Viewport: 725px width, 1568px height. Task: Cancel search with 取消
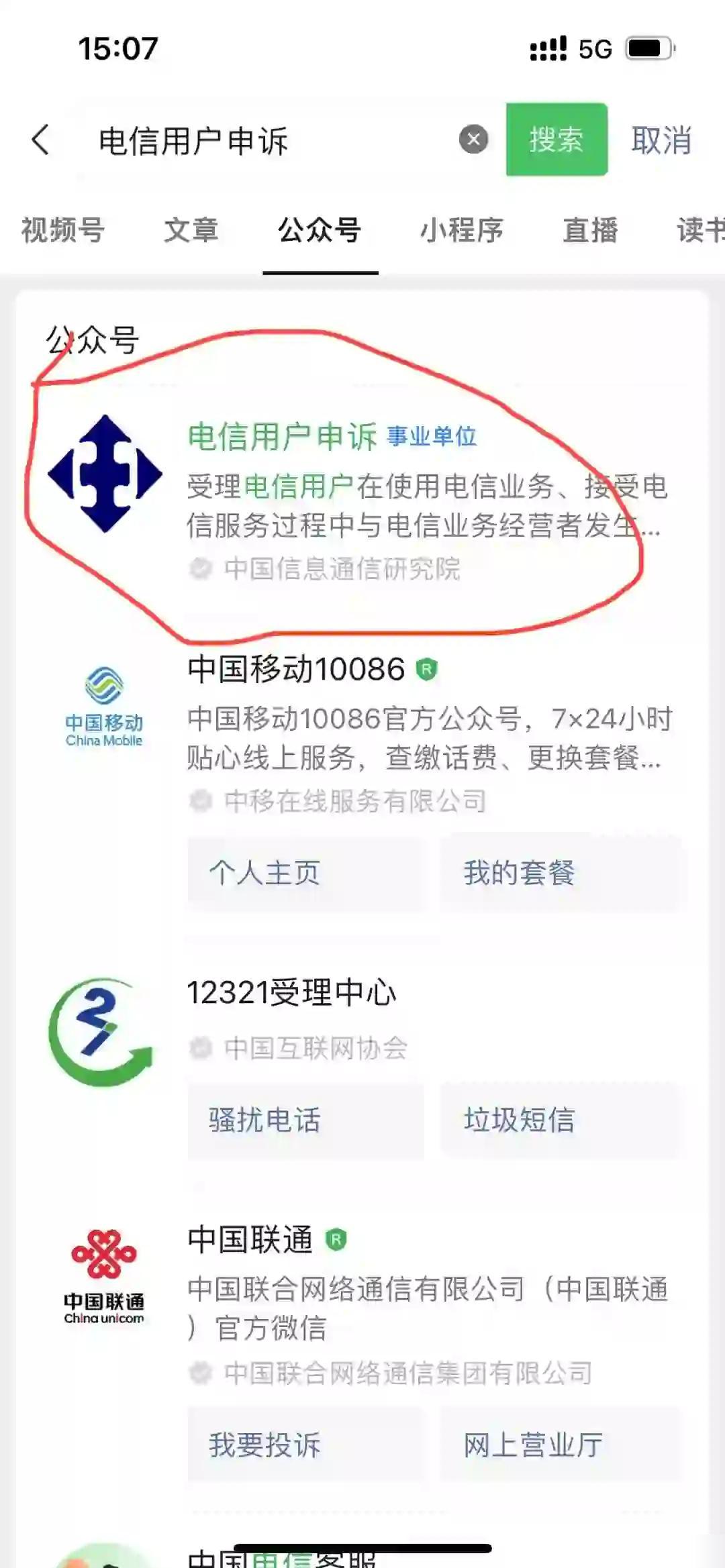pyautogui.click(x=661, y=140)
